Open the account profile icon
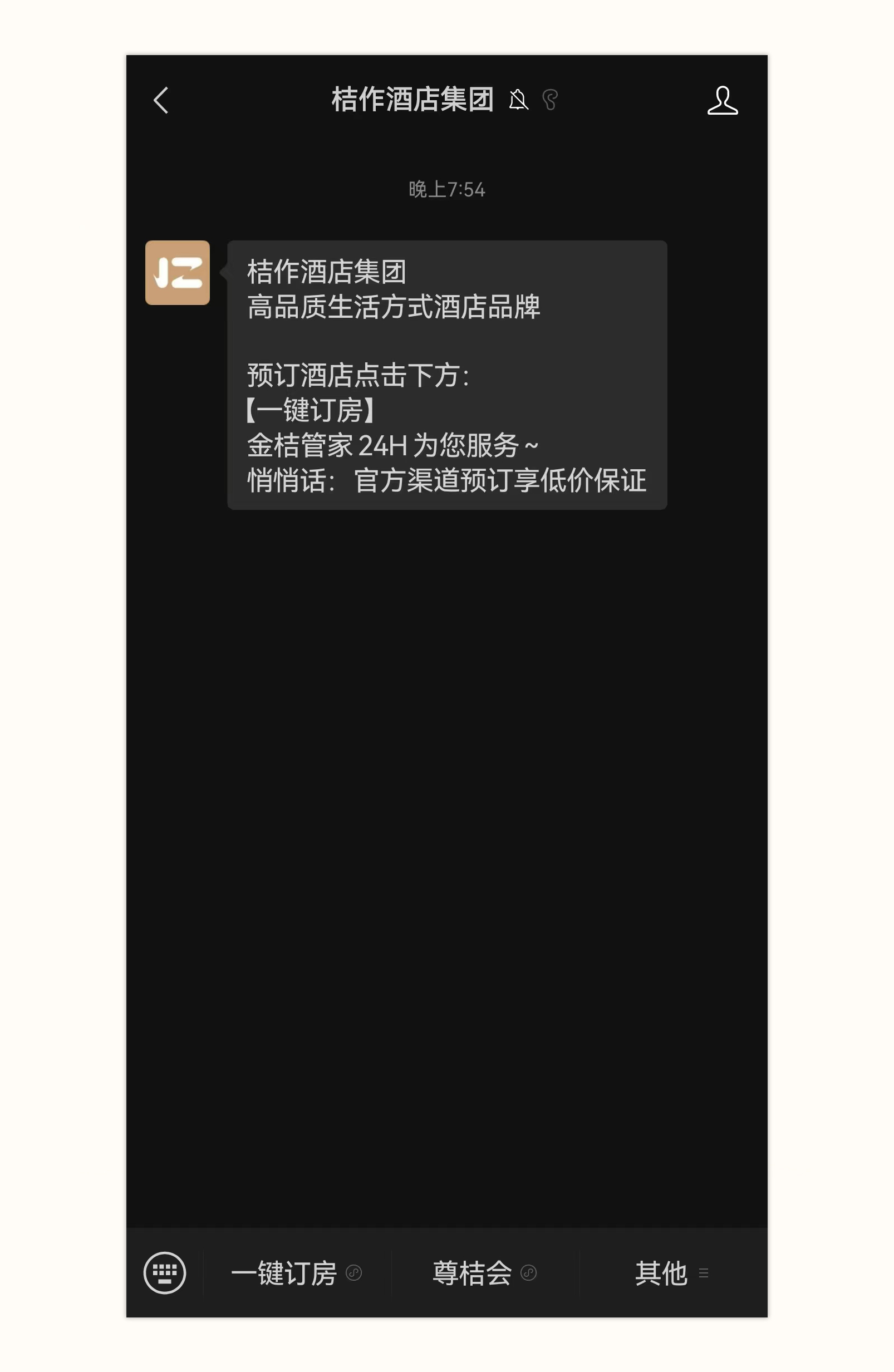This screenshot has width=894, height=1372. (722, 100)
